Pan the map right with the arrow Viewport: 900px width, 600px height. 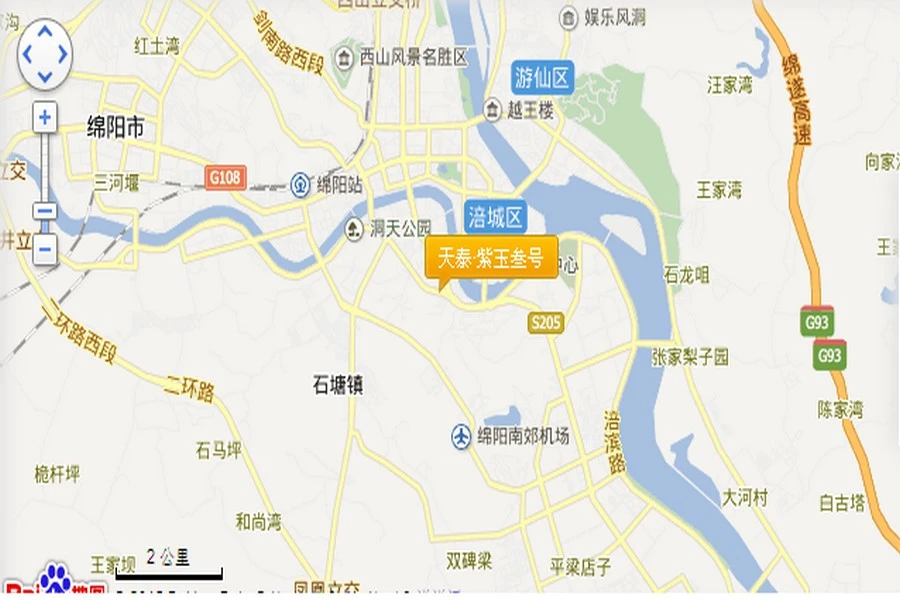click(63, 53)
